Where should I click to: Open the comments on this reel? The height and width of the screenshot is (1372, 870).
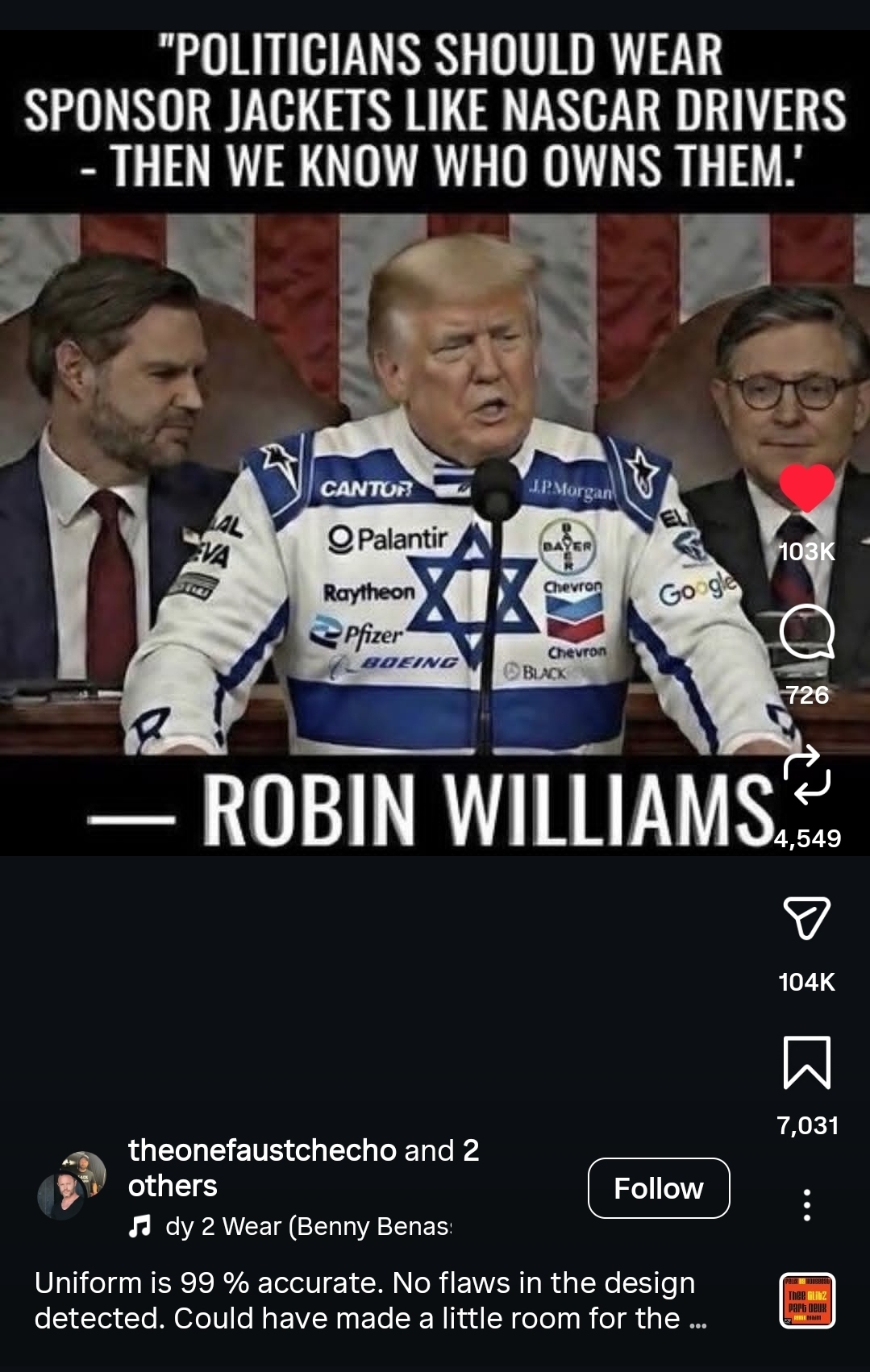[x=806, y=632]
